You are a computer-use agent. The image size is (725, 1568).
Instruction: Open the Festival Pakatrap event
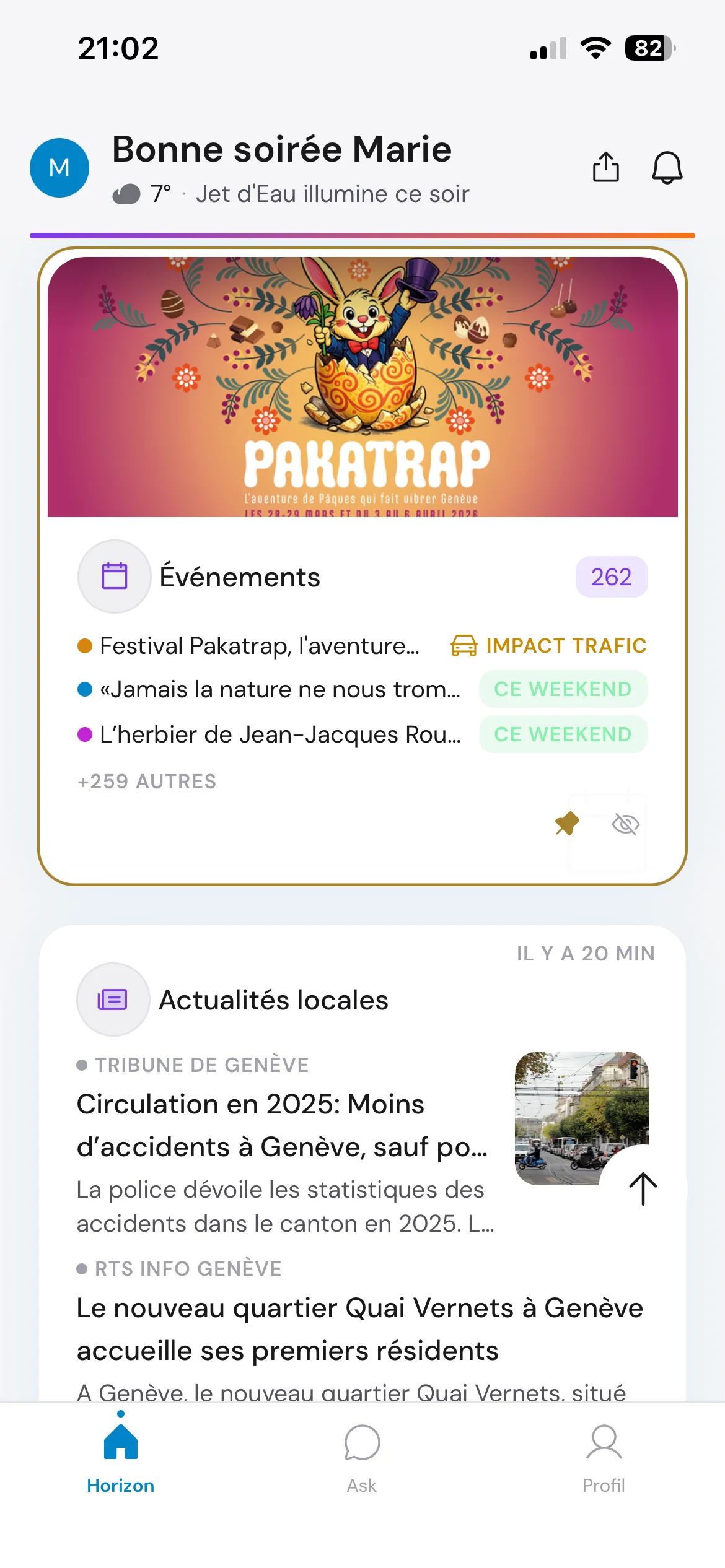pos(259,646)
